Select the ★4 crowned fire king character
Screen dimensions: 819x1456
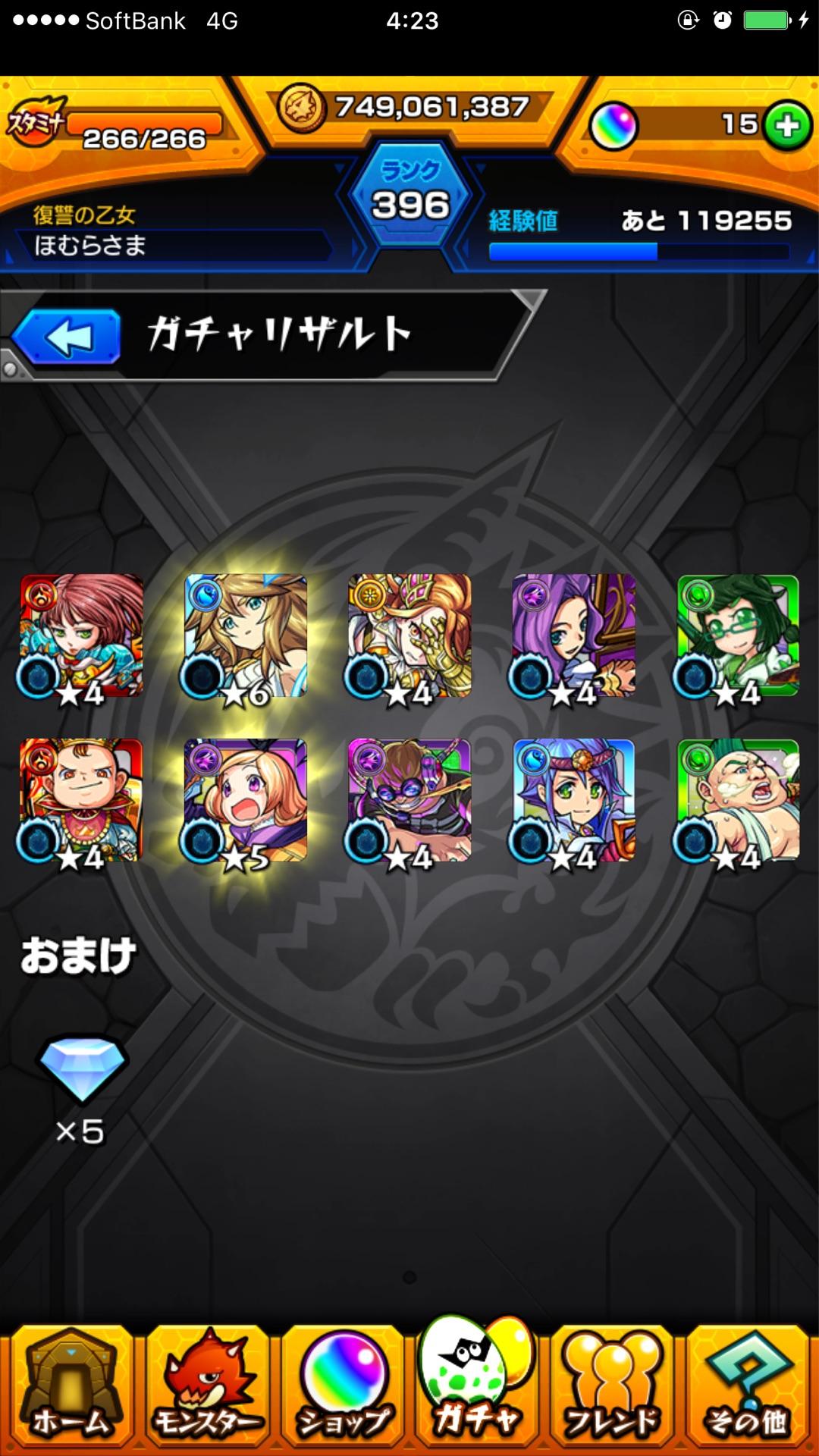[81, 801]
